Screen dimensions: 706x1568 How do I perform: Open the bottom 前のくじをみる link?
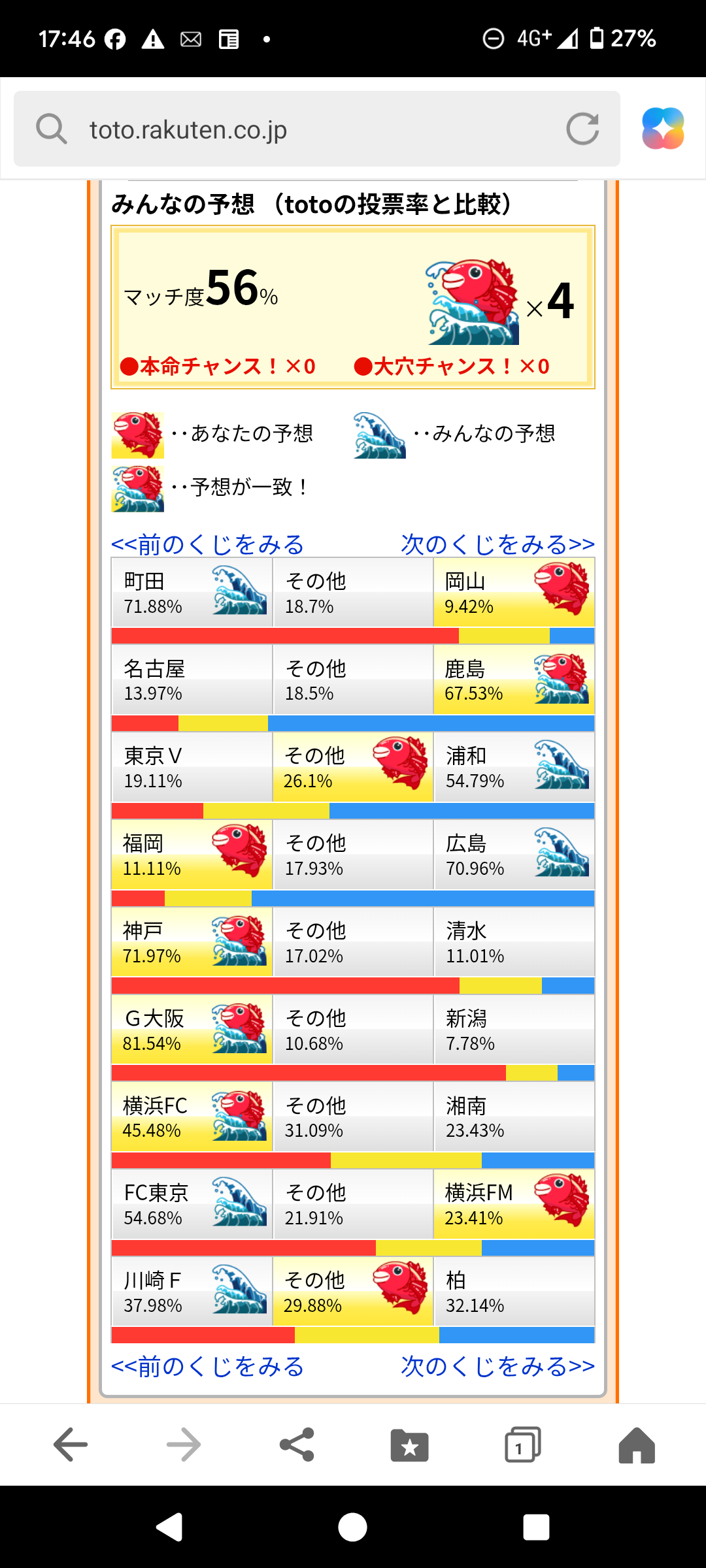[x=208, y=1366]
